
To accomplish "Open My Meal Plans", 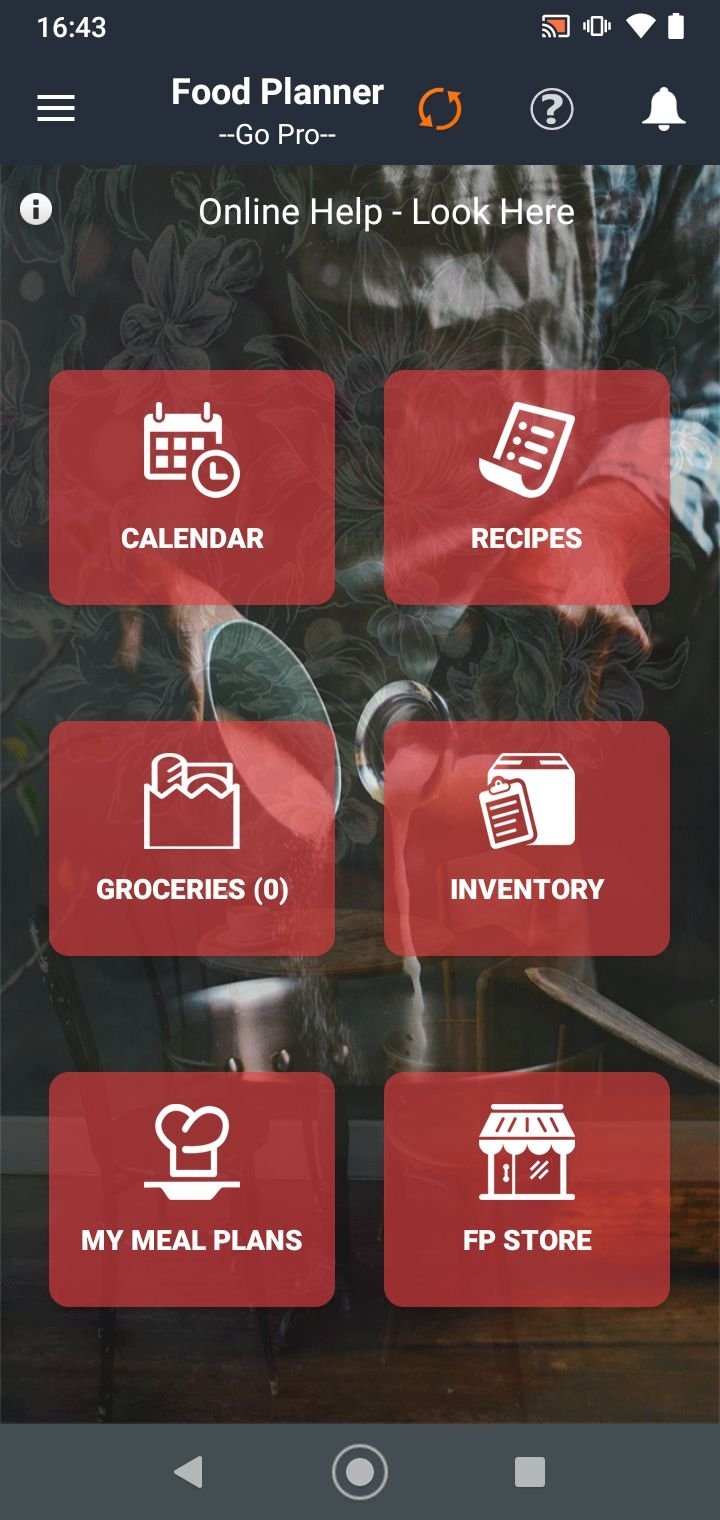I will (x=192, y=1189).
